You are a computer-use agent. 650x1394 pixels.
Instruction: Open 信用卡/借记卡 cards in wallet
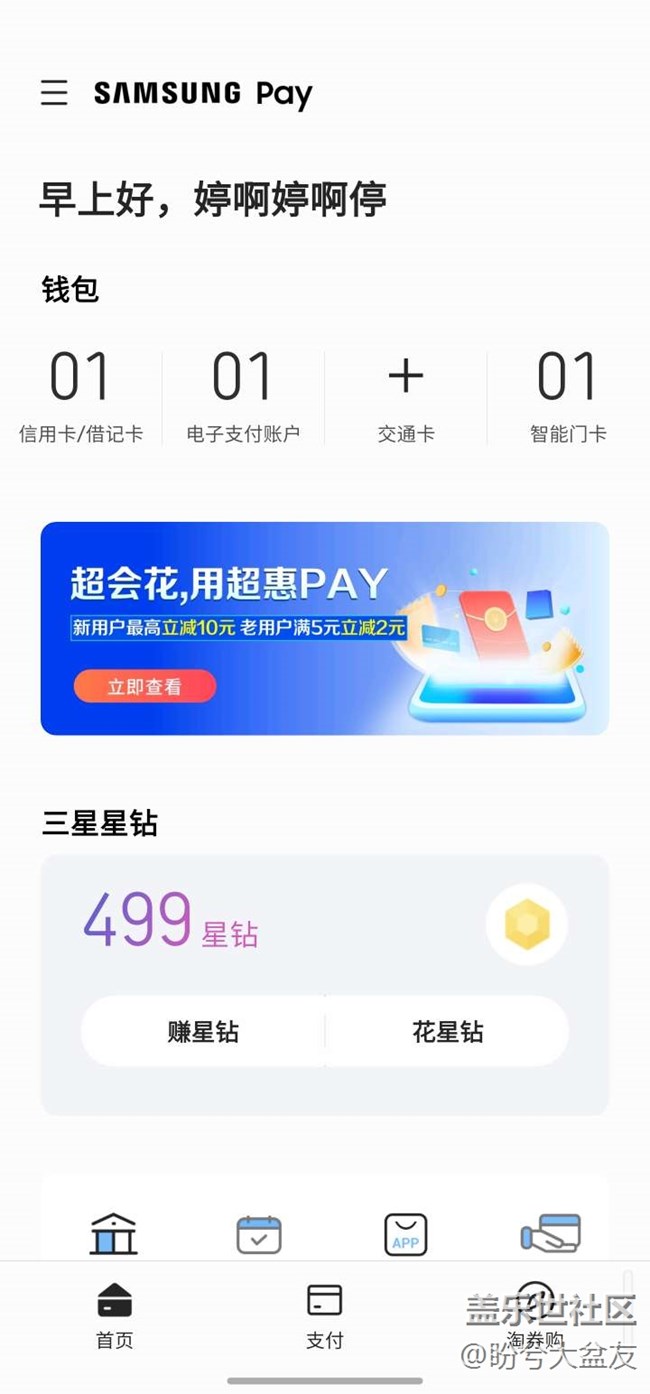coord(81,397)
